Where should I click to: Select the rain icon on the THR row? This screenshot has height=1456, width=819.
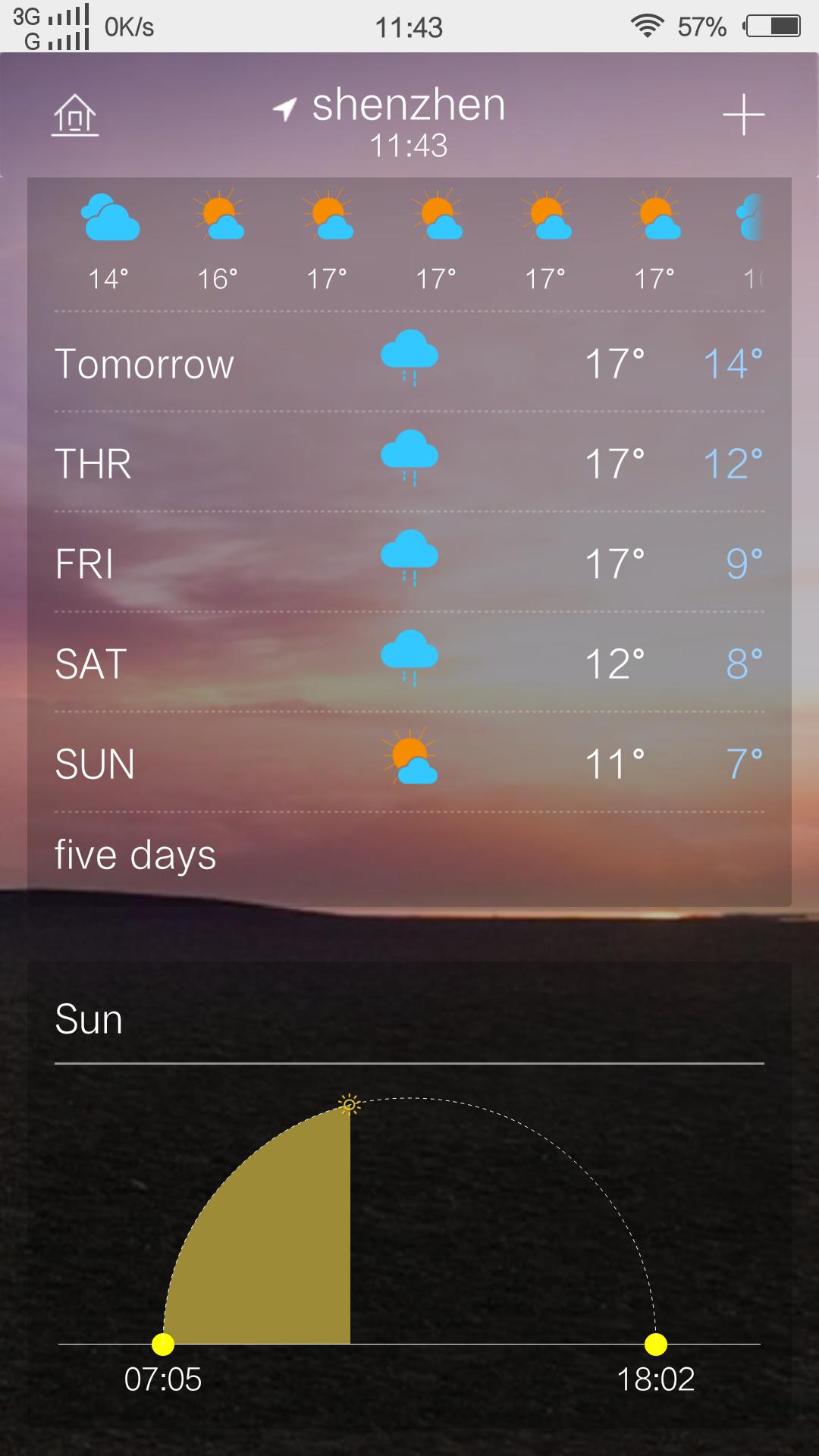coord(409,456)
